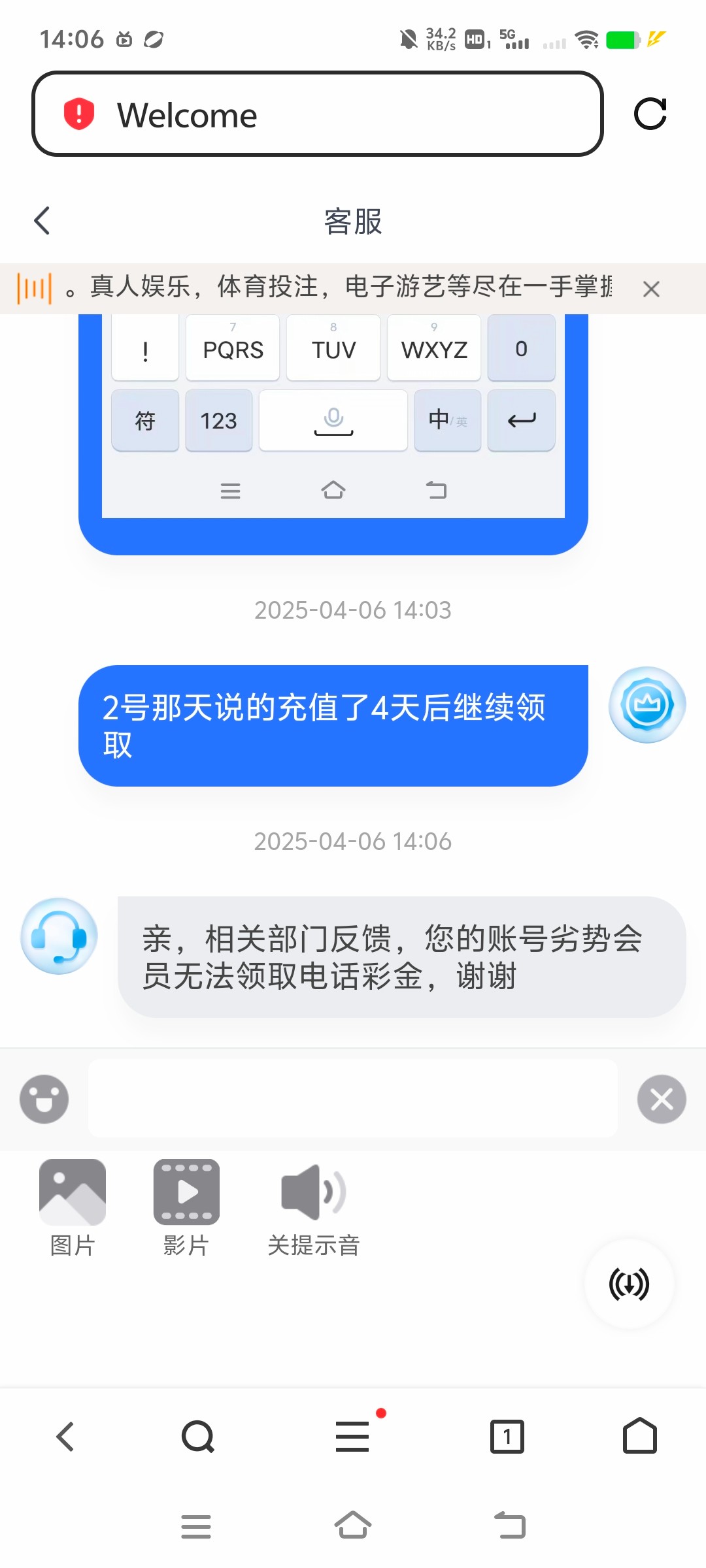Image resolution: width=706 pixels, height=1568 pixels.
Task: Attach a picture via 图片
Action: pyautogui.click(x=73, y=1205)
